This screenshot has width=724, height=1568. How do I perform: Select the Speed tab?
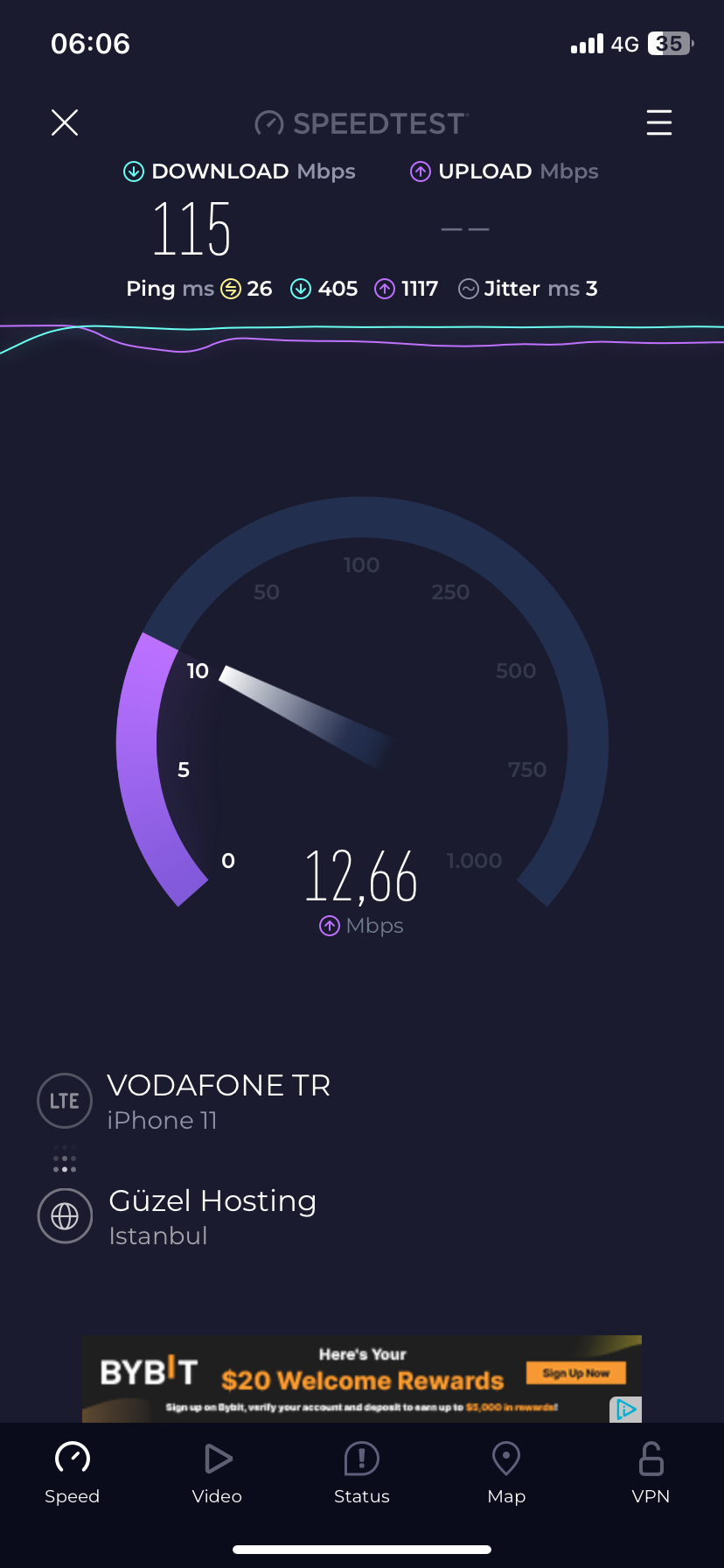pos(73,1473)
